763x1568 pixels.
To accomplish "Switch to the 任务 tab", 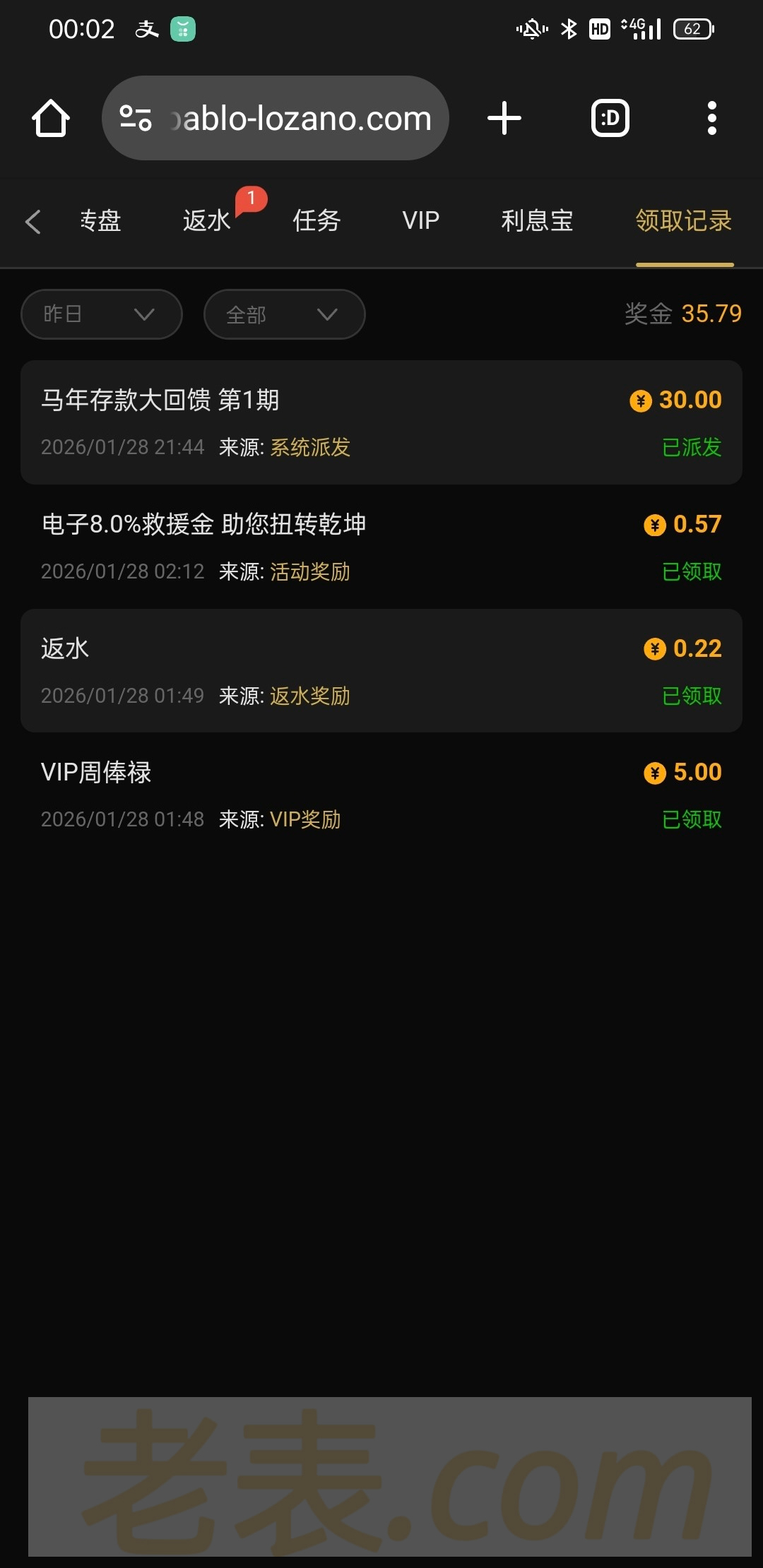I will (317, 221).
